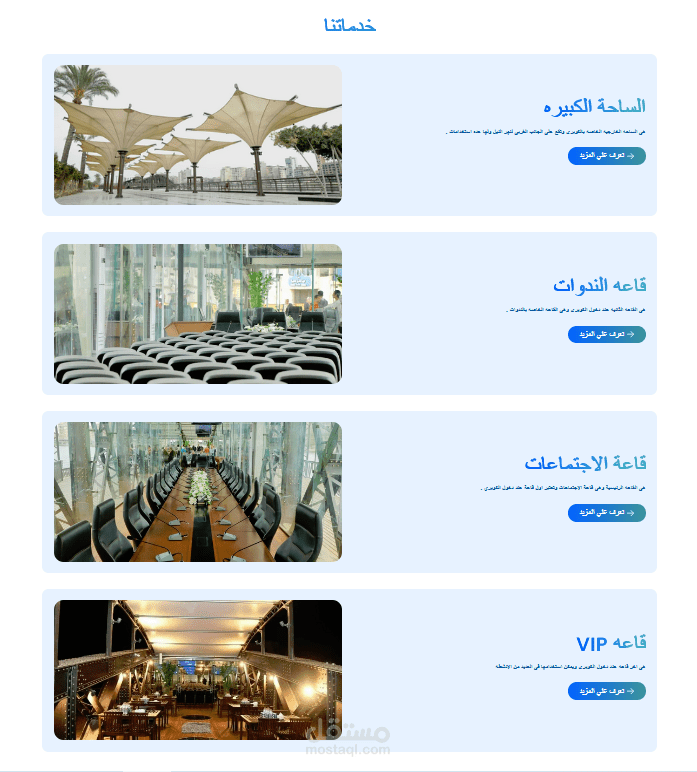Select 'تعرف على المزيد' under قاعة الاجتماعات
Image resolution: width=697 pixels, height=772 pixels.
coord(606,513)
